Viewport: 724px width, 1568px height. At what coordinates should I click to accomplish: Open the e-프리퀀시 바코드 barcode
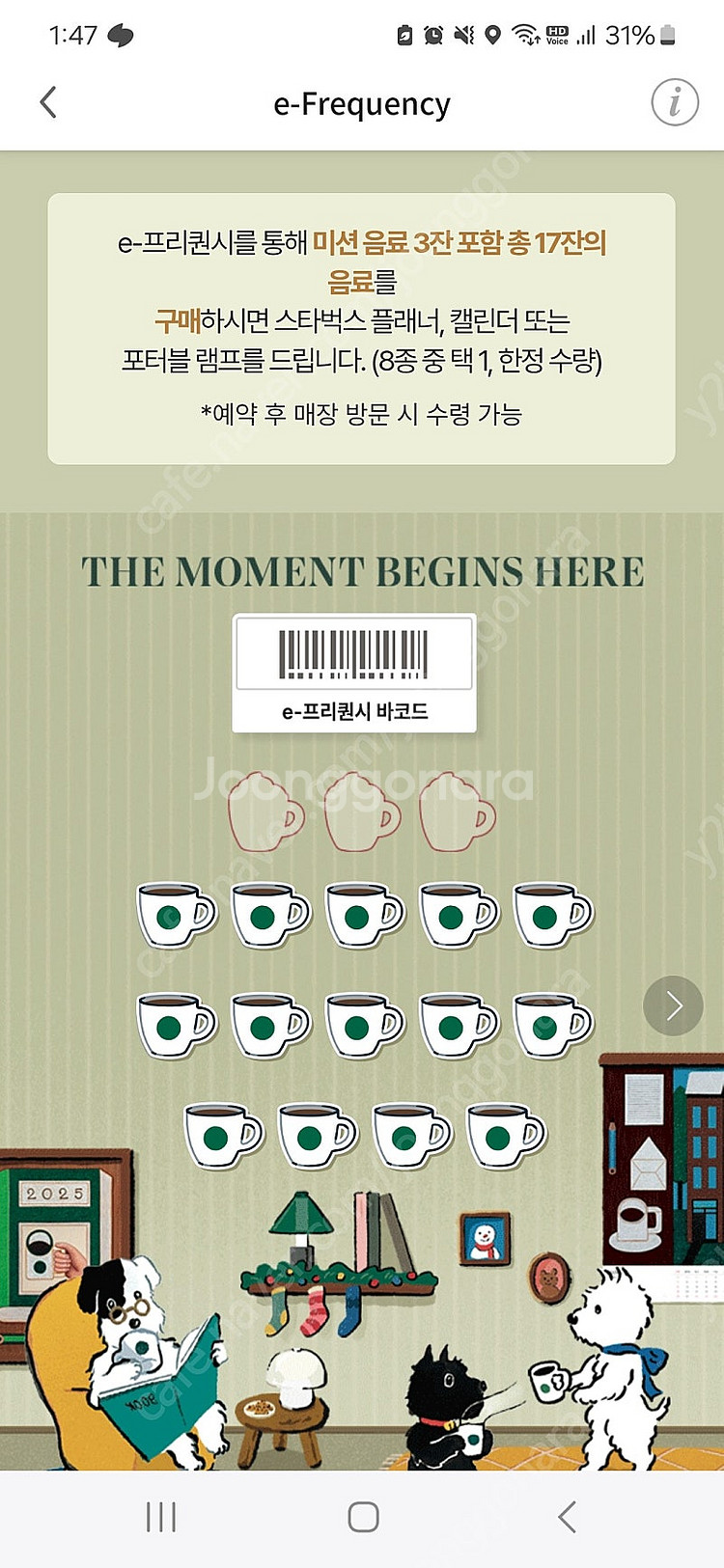pos(354,674)
